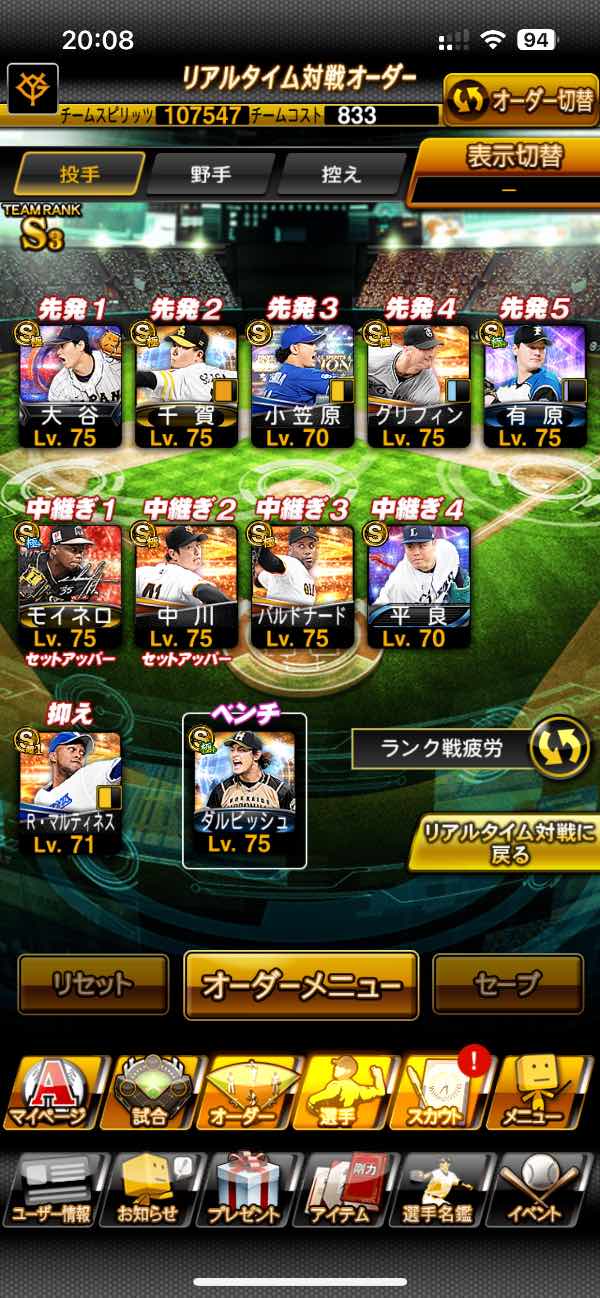This screenshot has width=600, height=1298.
Task: Open the 試合 section
Action: (152, 1092)
